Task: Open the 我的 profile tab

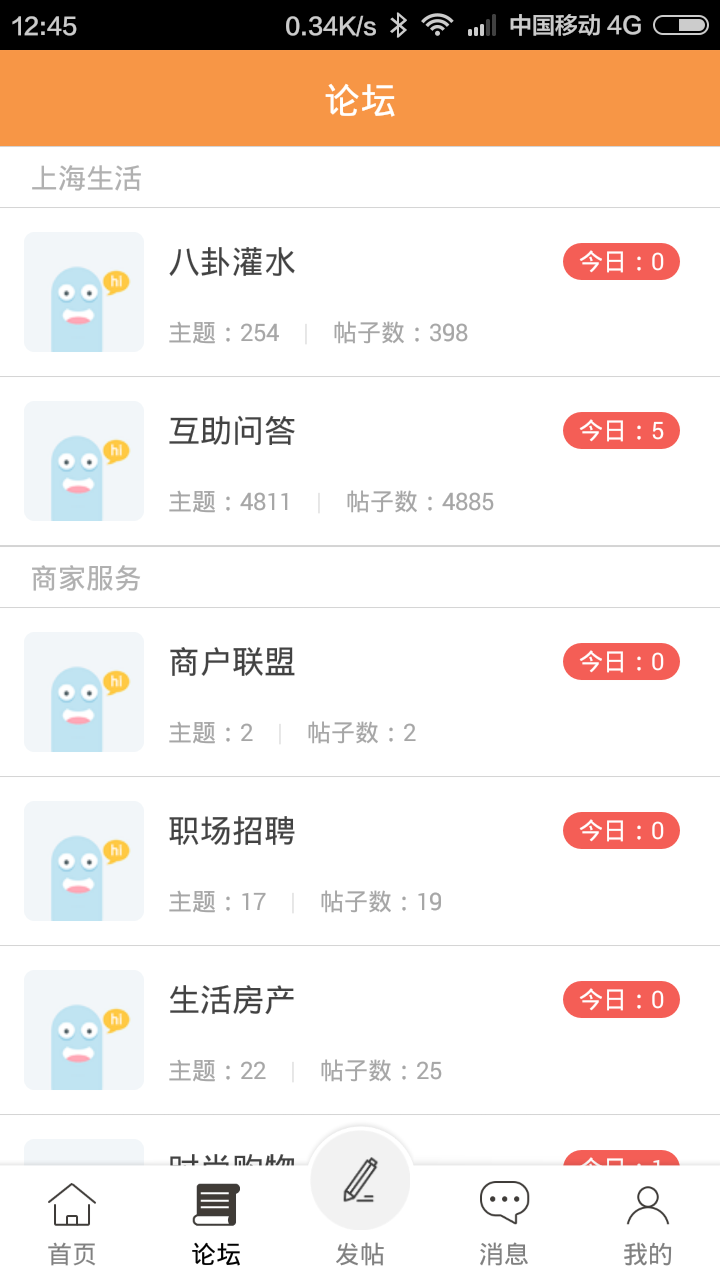Action: [648, 1222]
